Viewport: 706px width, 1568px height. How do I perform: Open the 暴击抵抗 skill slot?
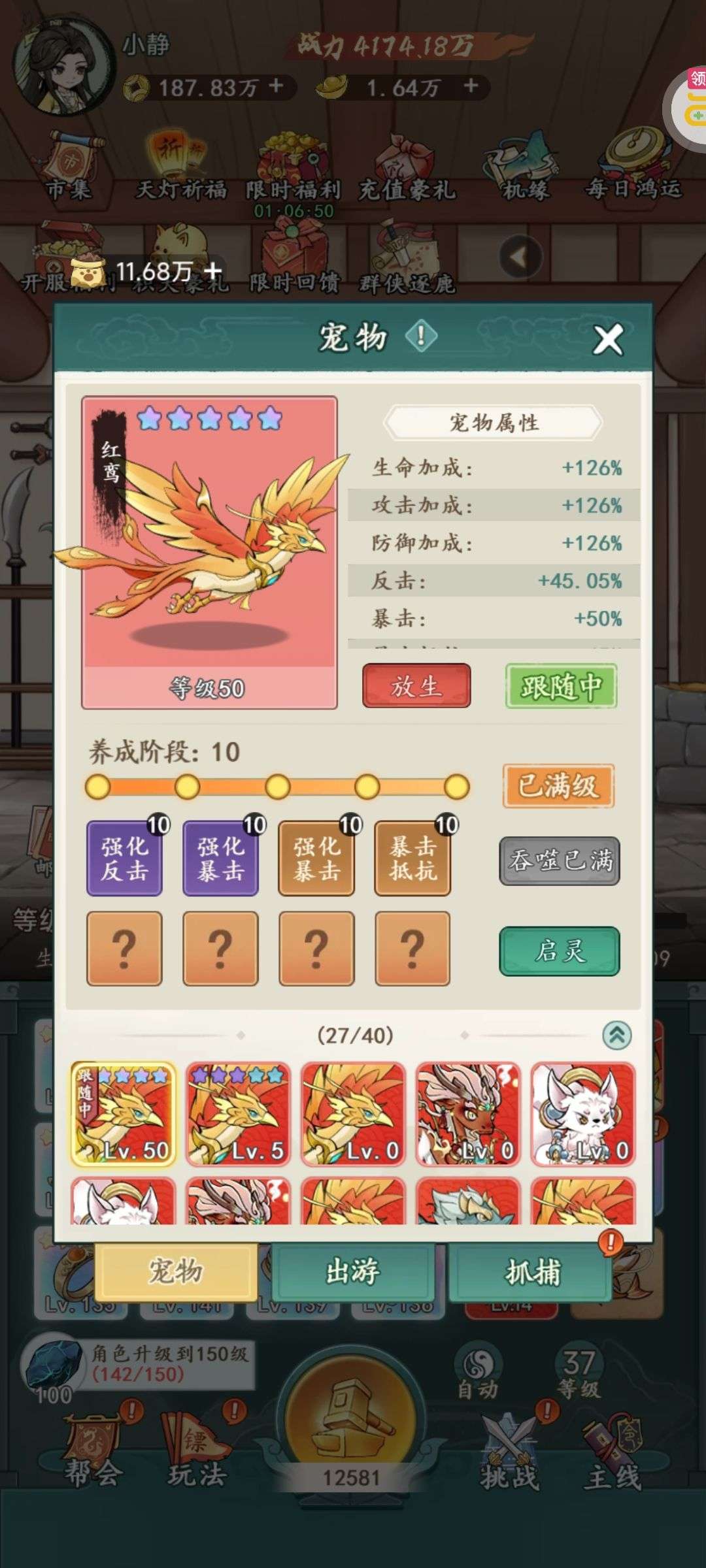tap(412, 858)
